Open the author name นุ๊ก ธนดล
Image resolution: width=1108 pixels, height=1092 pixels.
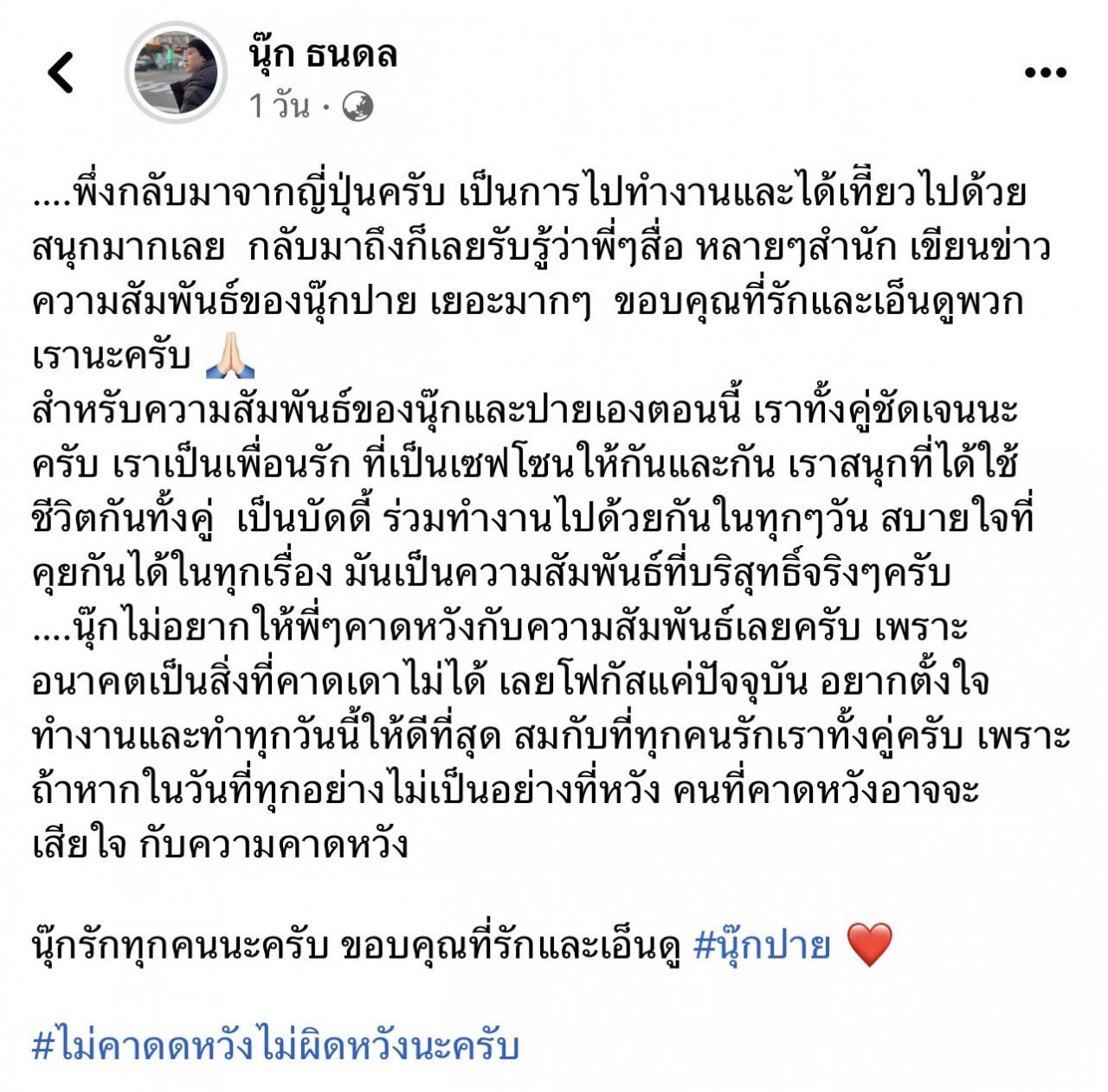pyautogui.click(x=323, y=54)
